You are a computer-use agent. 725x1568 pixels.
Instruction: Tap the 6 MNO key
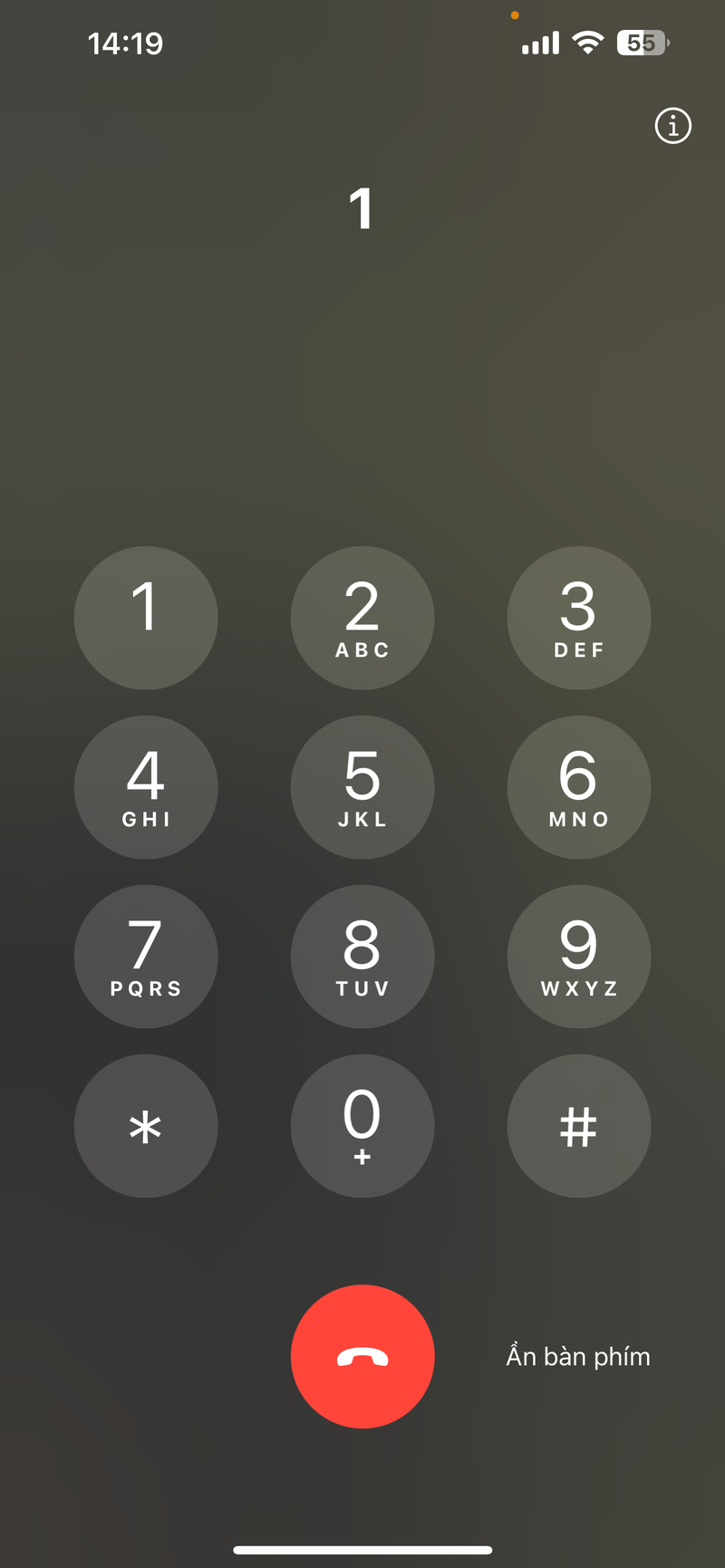click(x=579, y=787)
